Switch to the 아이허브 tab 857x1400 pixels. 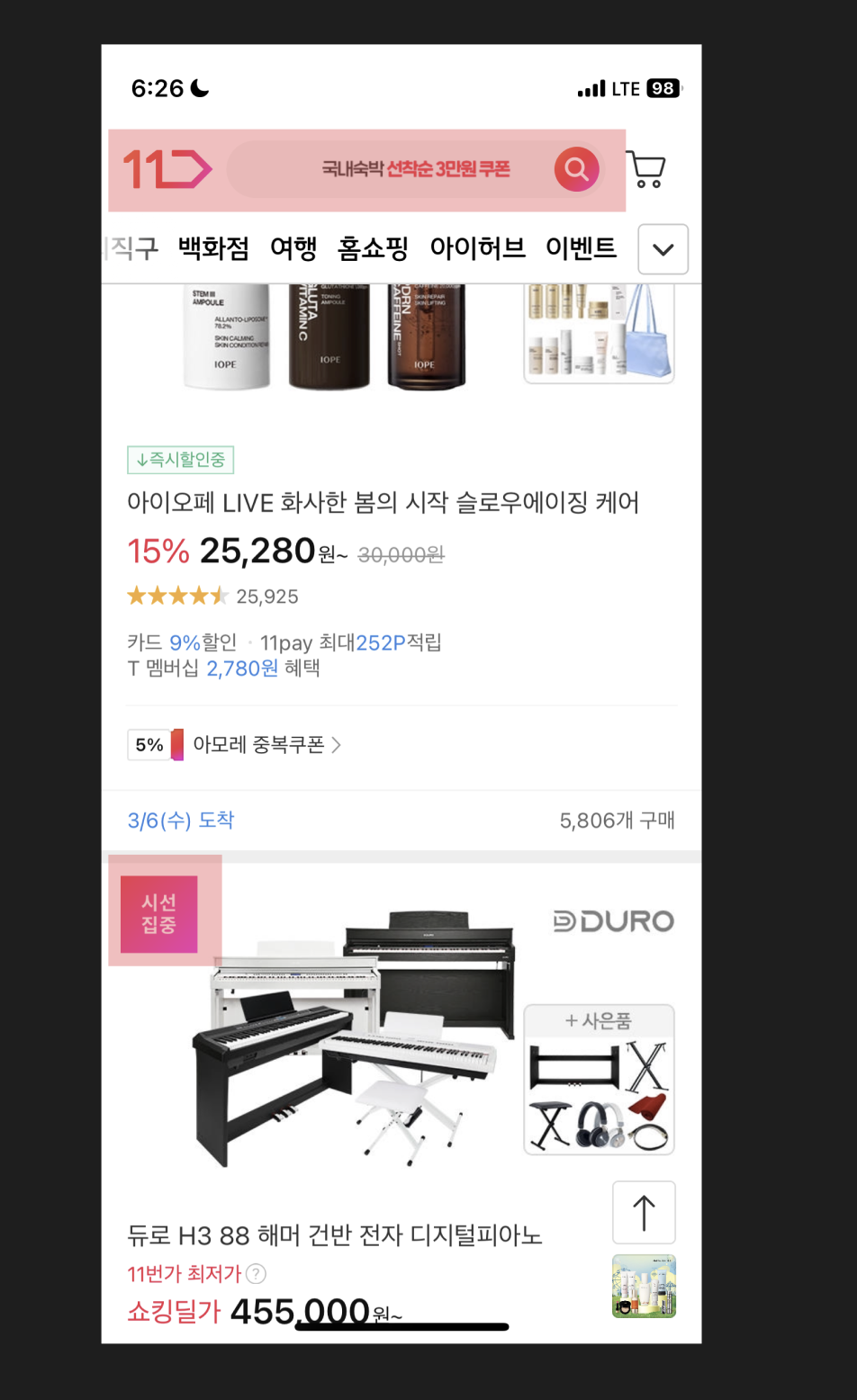click(477, 248)
